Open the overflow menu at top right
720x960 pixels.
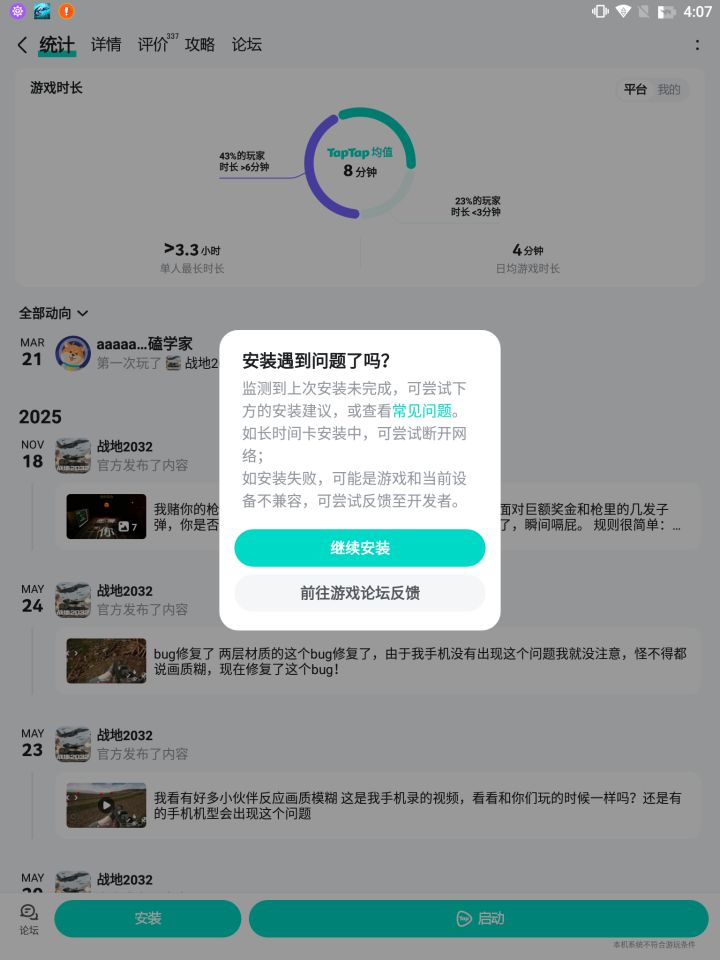pos(697,44)
